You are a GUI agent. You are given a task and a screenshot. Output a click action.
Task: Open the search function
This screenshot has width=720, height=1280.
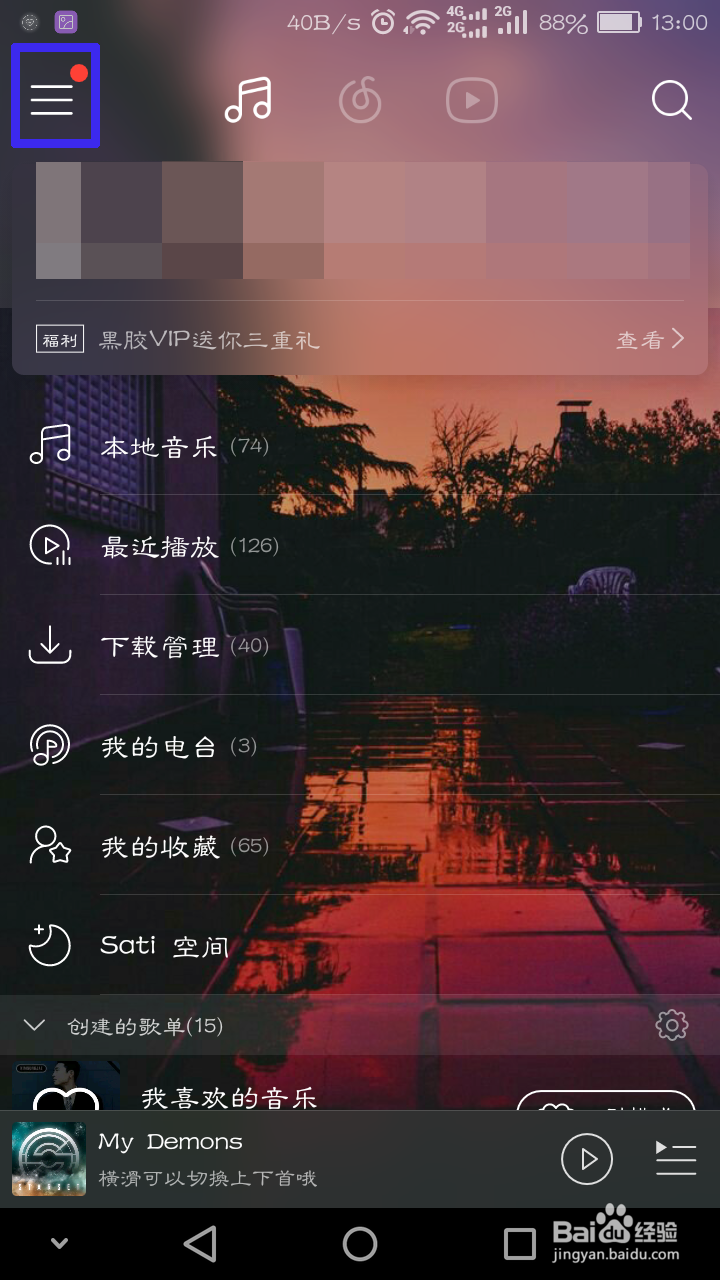pos(672,100)
